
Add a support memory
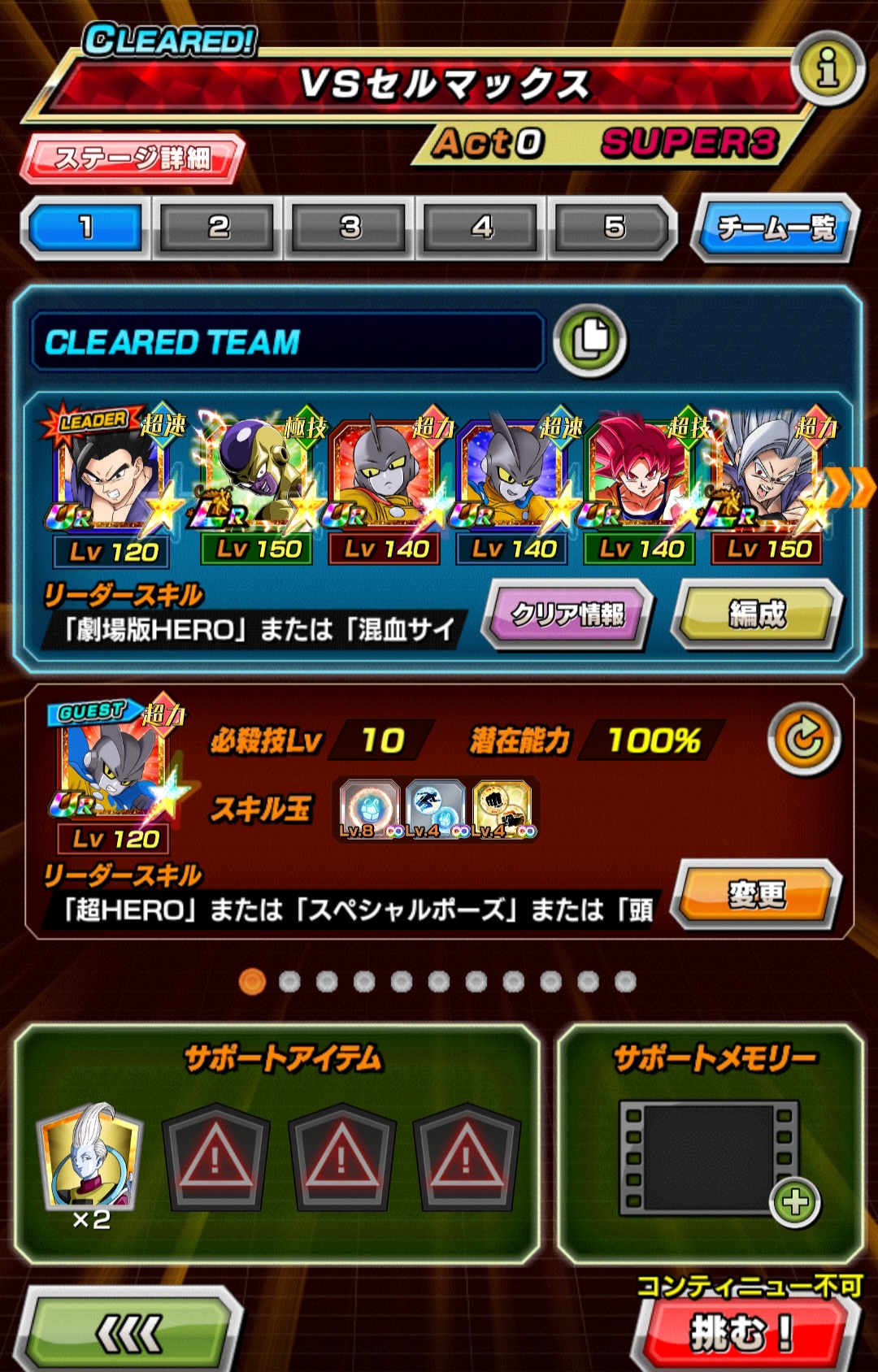coord(795,1201)
